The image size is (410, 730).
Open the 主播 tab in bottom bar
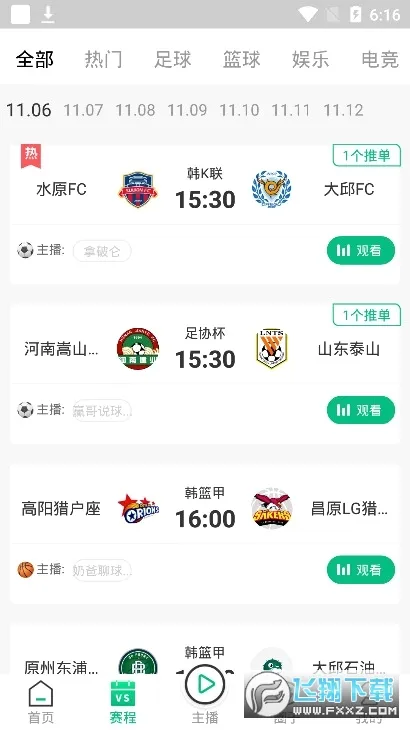(x=205, y=697)
